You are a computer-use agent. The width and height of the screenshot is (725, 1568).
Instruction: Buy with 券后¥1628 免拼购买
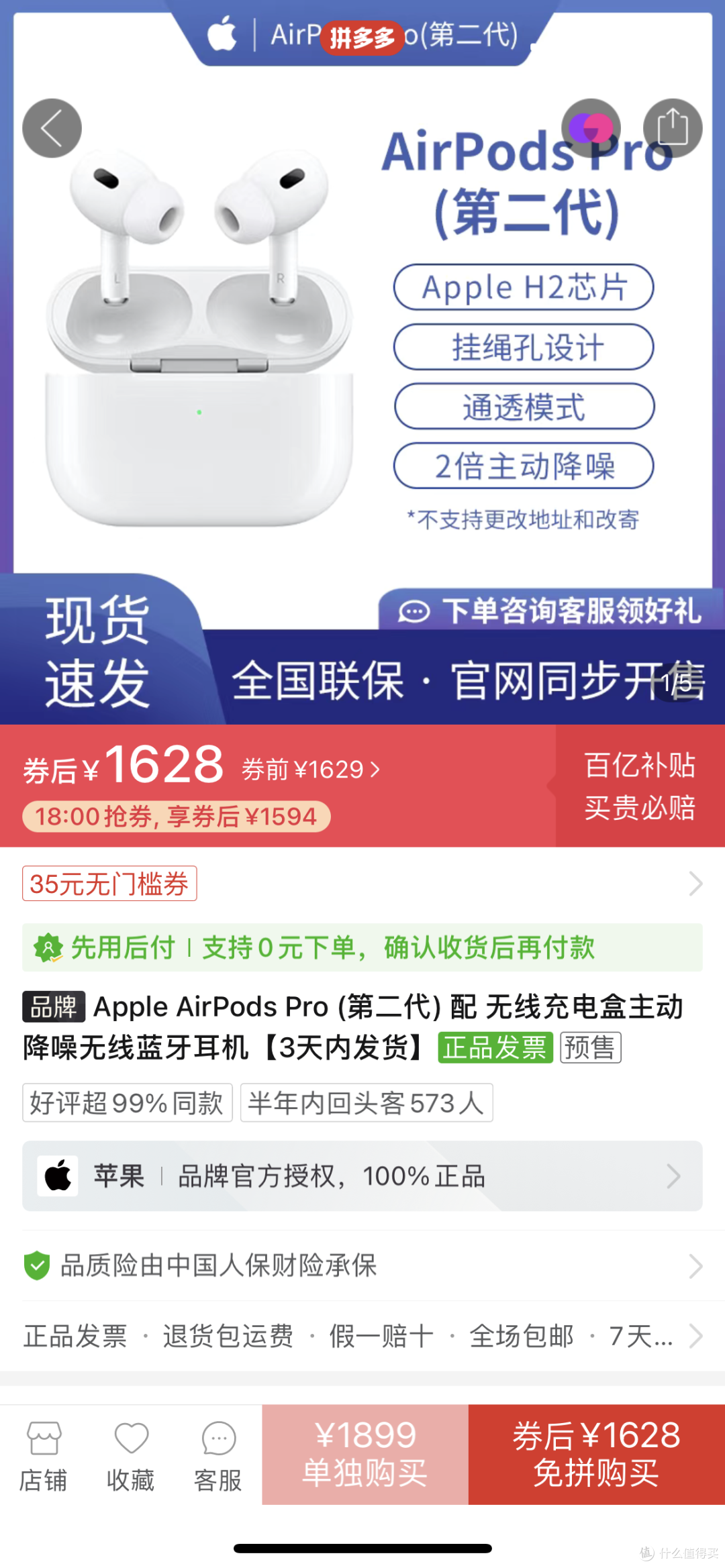coord(596,1455)
